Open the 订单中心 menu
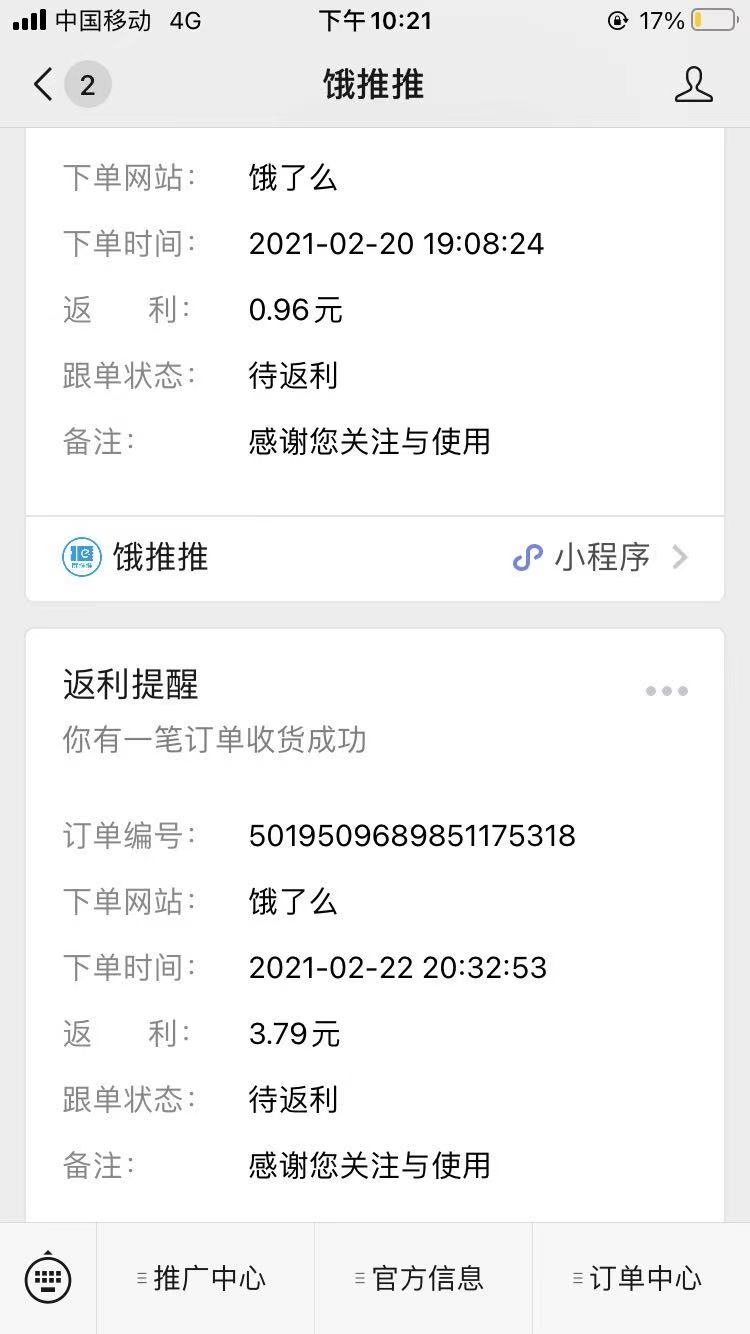The height and width of the screenshot is (1334, 750). (x=645, y=1278)
